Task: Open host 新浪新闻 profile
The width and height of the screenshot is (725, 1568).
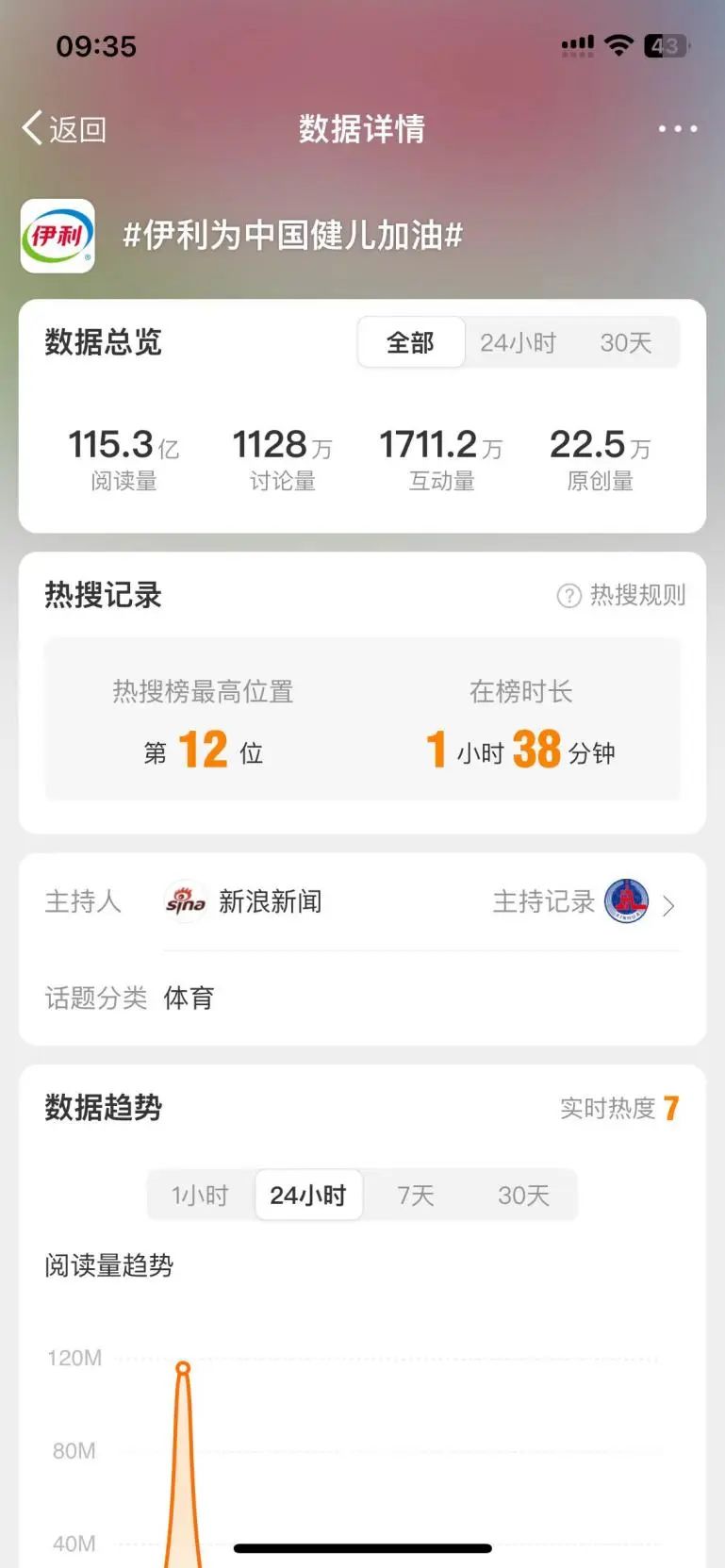Action: point(243,901)
